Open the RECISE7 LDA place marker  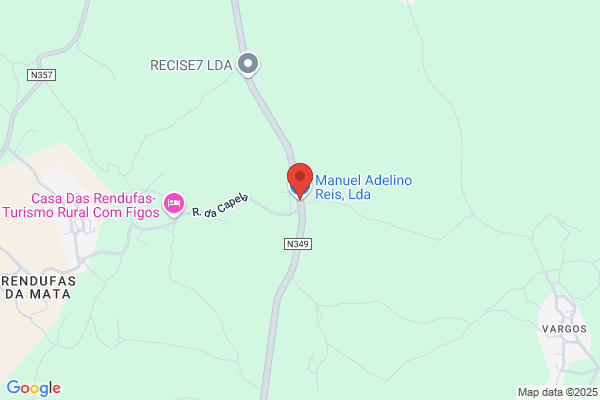[248, 64]
